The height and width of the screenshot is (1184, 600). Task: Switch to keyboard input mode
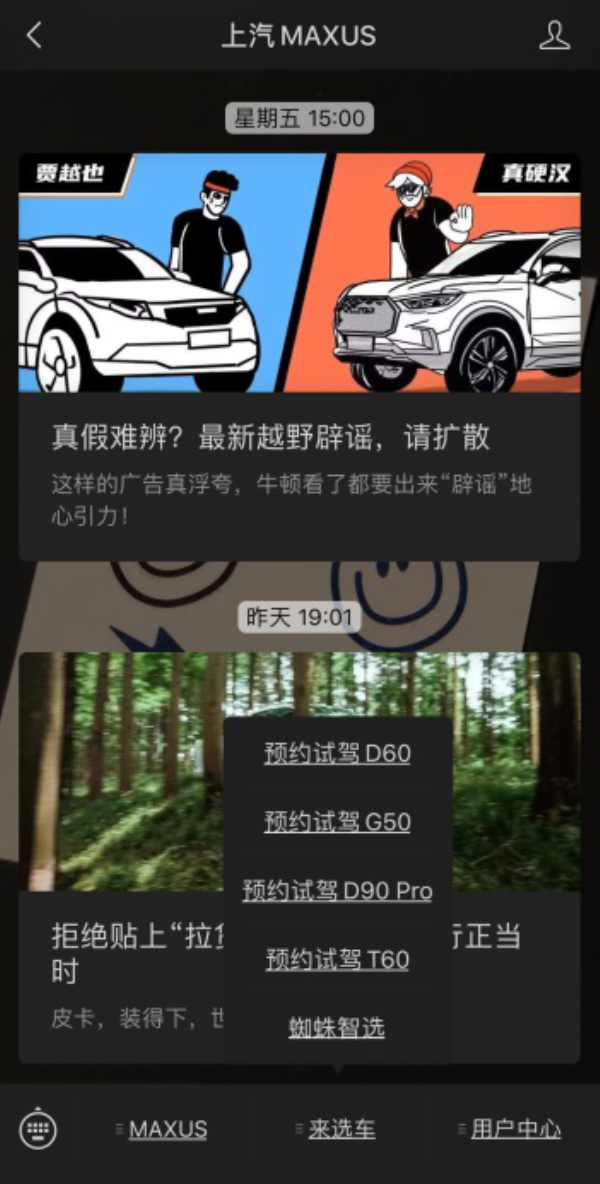[38, 1130]
